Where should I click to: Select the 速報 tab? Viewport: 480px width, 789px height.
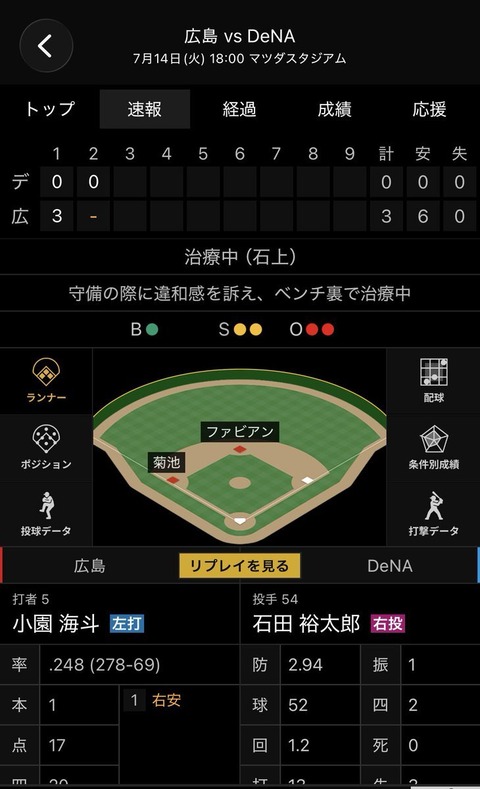145,109
